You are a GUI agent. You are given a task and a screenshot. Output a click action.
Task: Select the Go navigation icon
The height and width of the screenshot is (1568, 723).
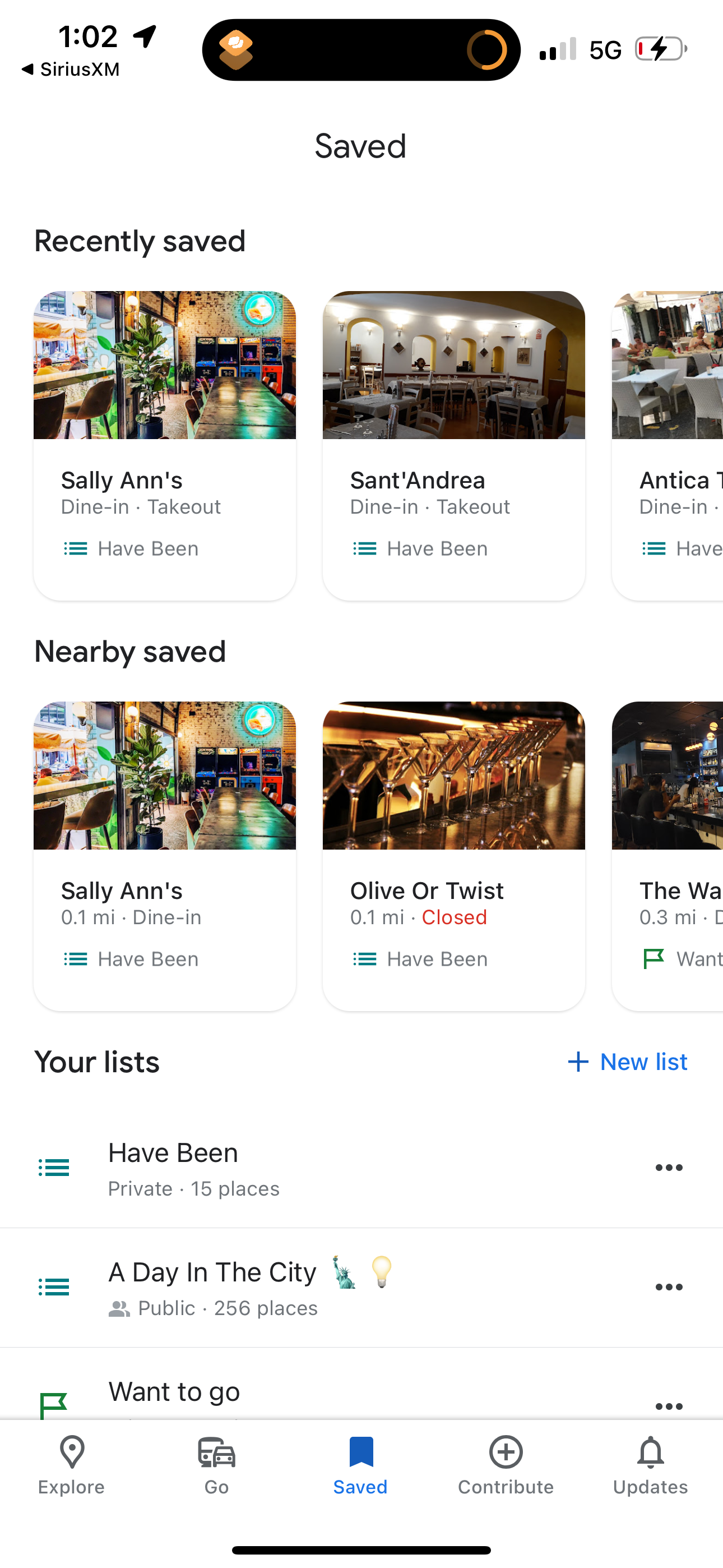tap(216, 1454)
